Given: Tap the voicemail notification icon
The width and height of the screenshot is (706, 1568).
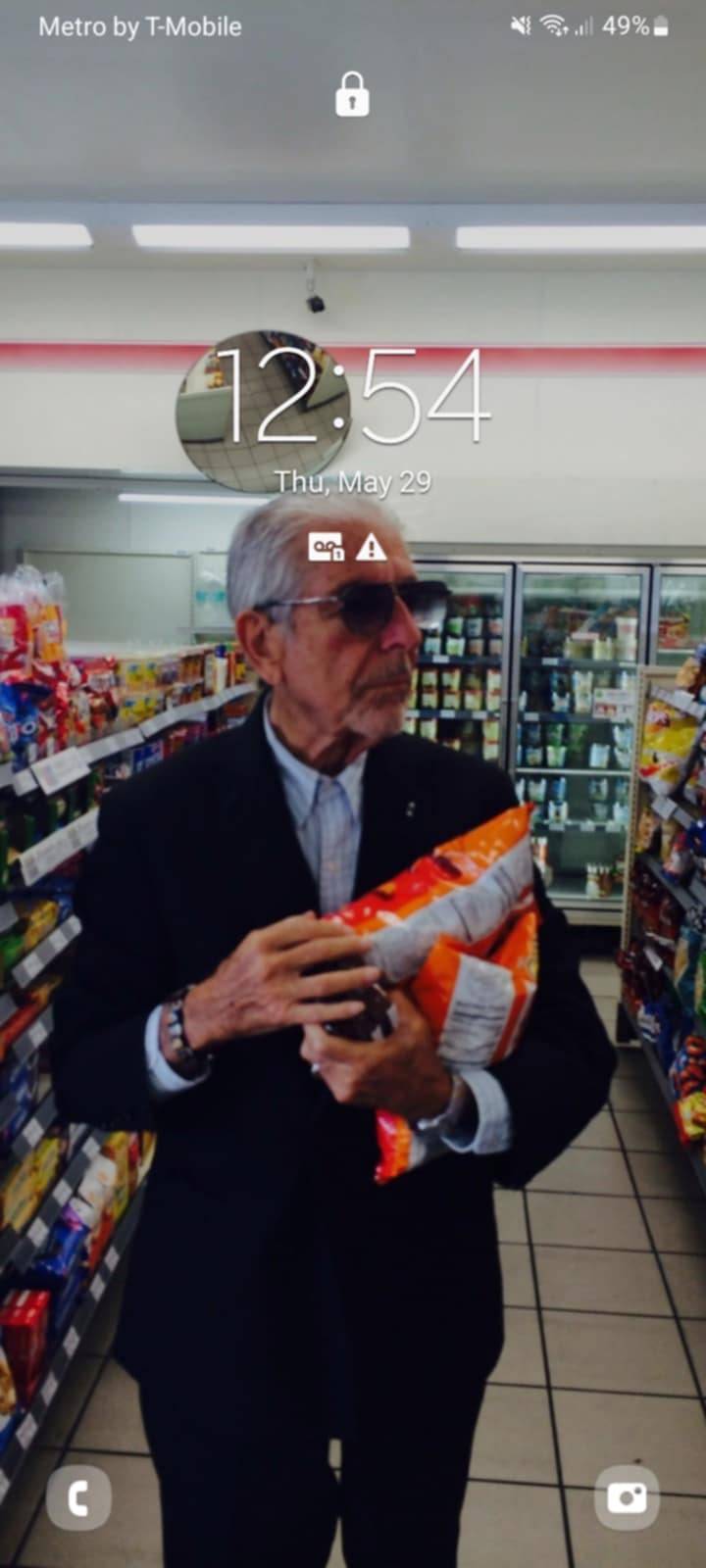Looking at the screenshot, I should coord(327,547).
